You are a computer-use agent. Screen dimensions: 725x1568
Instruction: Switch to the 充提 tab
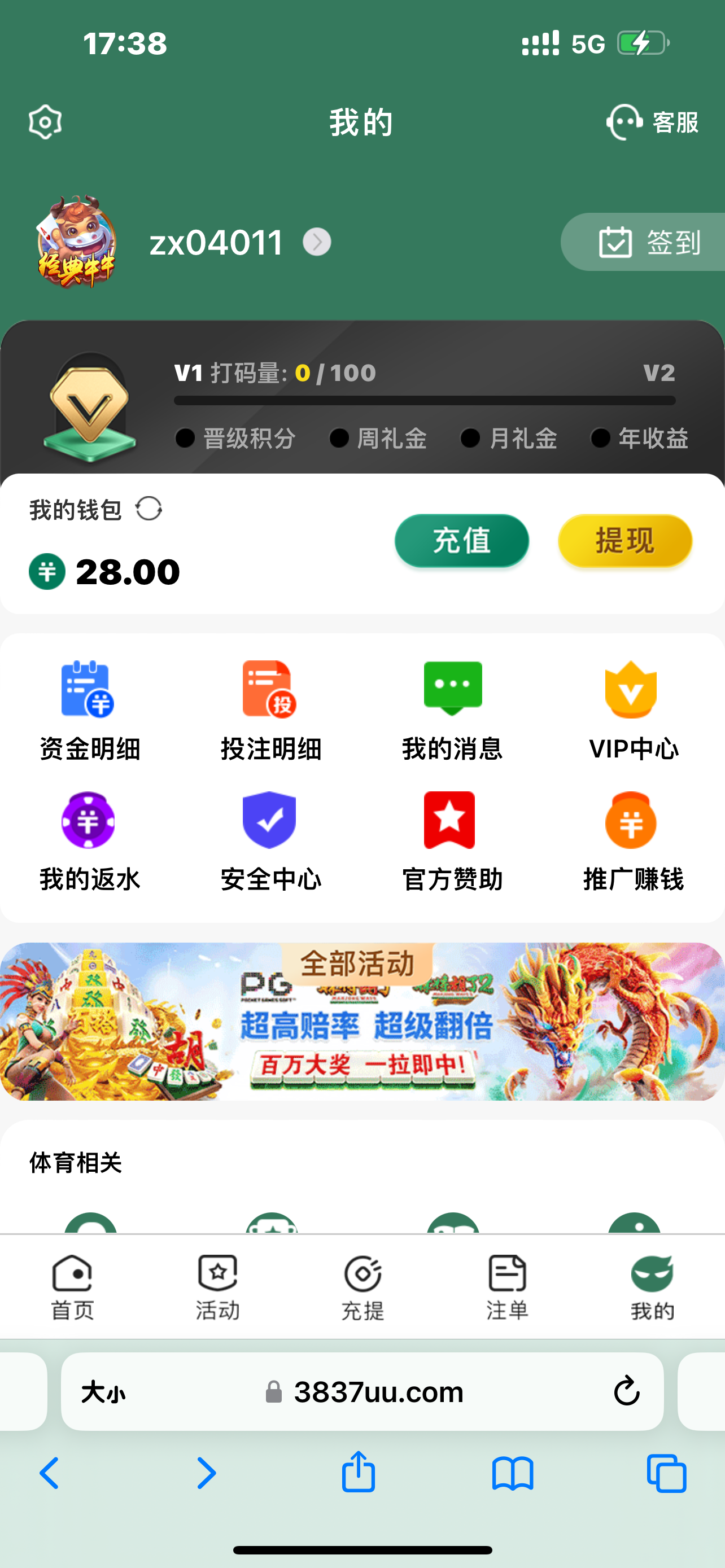point(362,1287)
